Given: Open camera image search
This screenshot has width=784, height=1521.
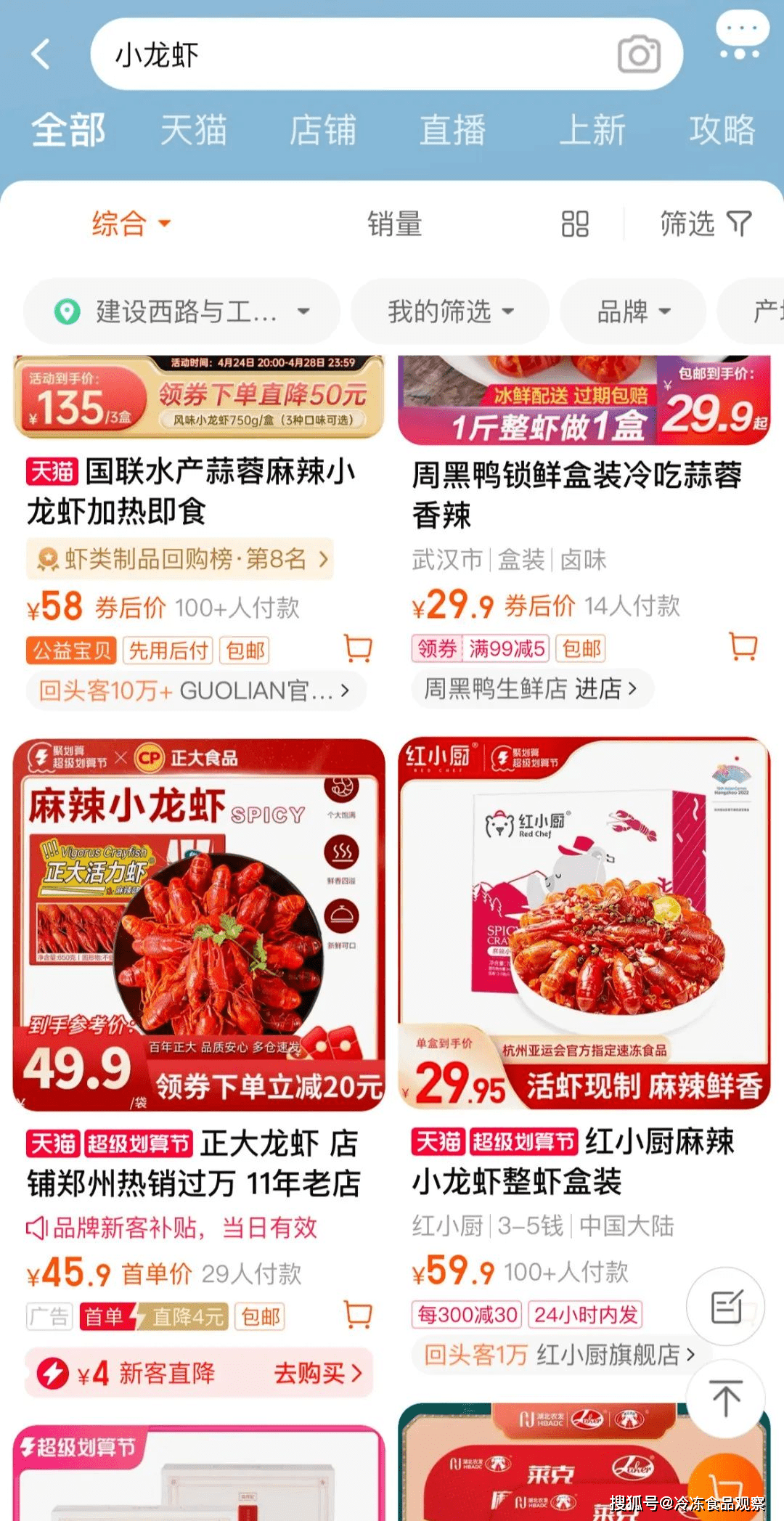Looking at the screenshot, I should point(639,55).
